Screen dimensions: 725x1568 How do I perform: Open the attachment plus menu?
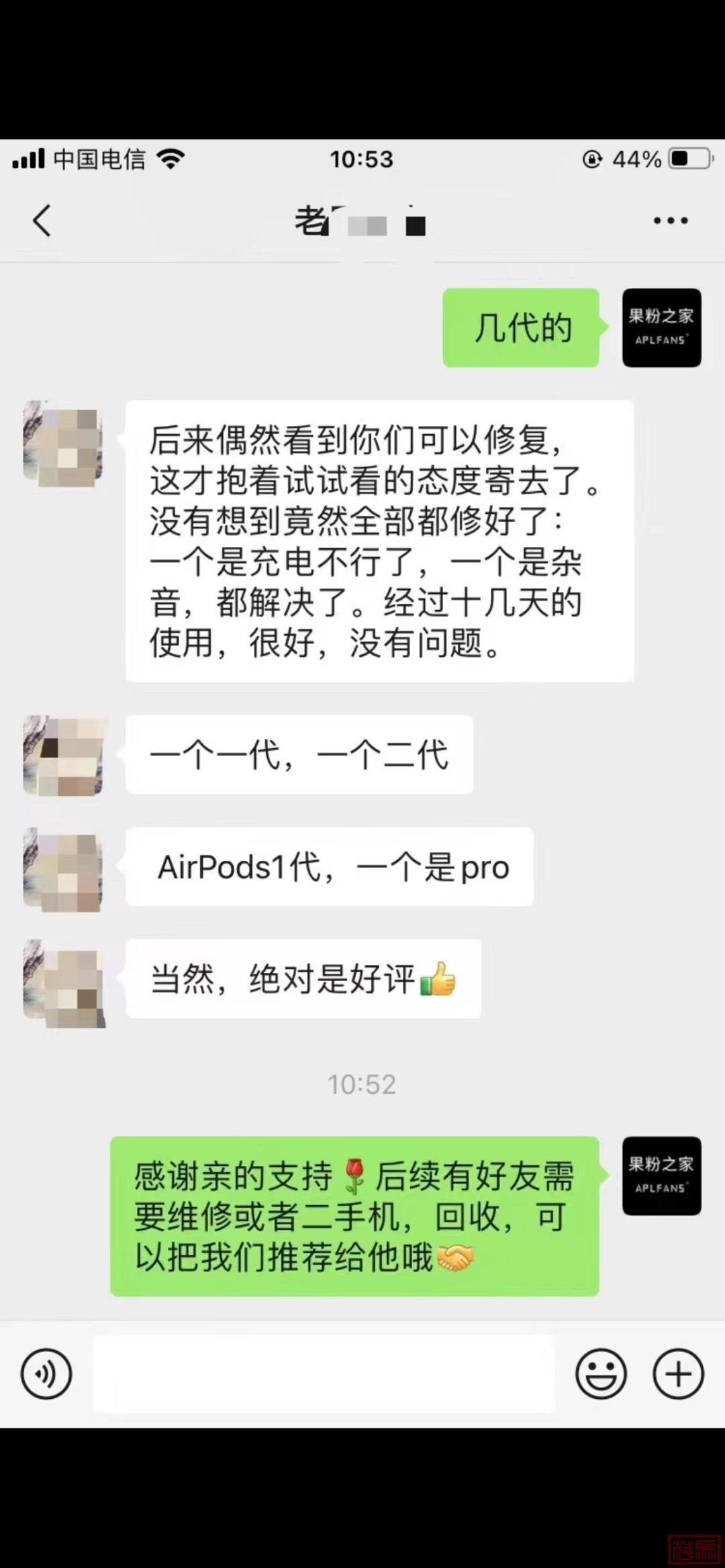click(678, 1373)
